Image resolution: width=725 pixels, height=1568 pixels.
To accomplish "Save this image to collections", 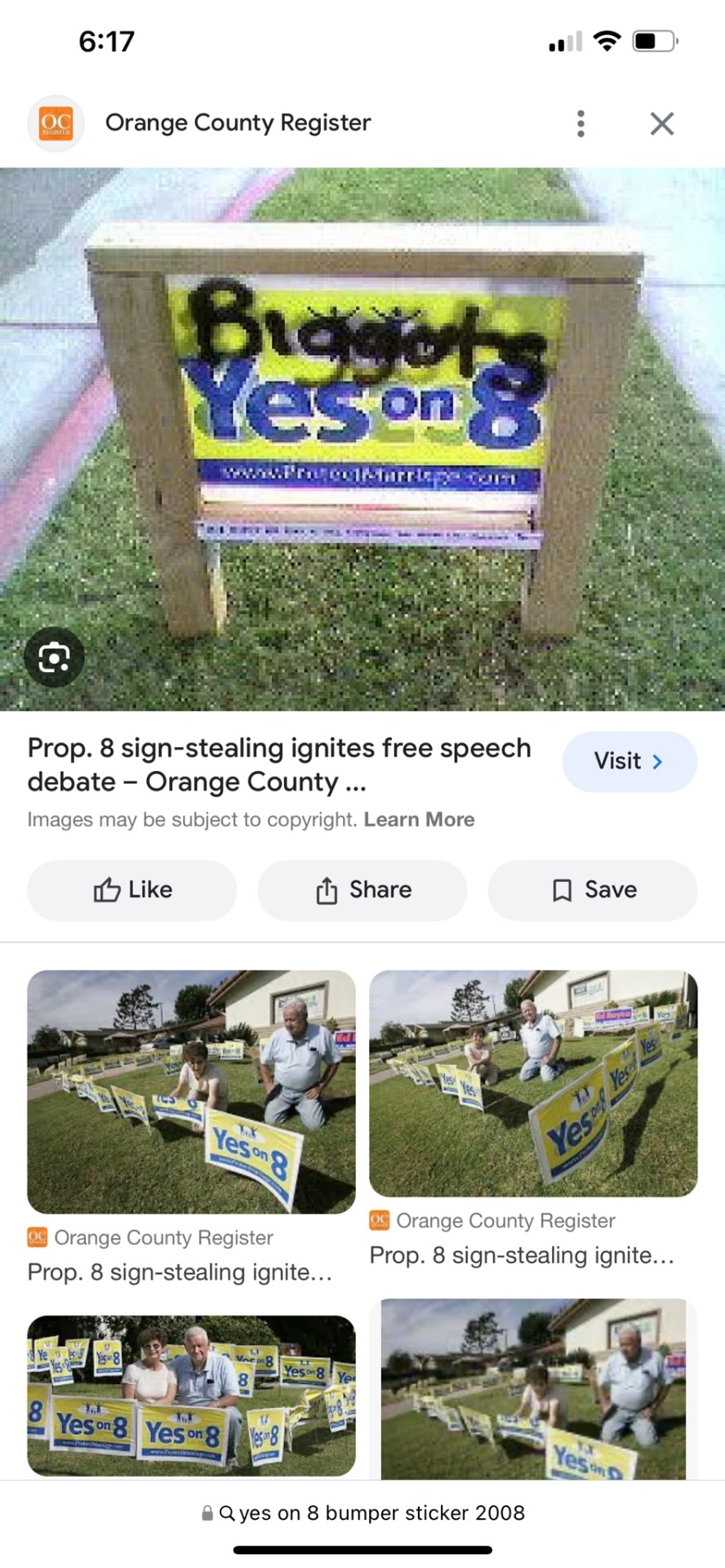I will [x=593, y=889].
